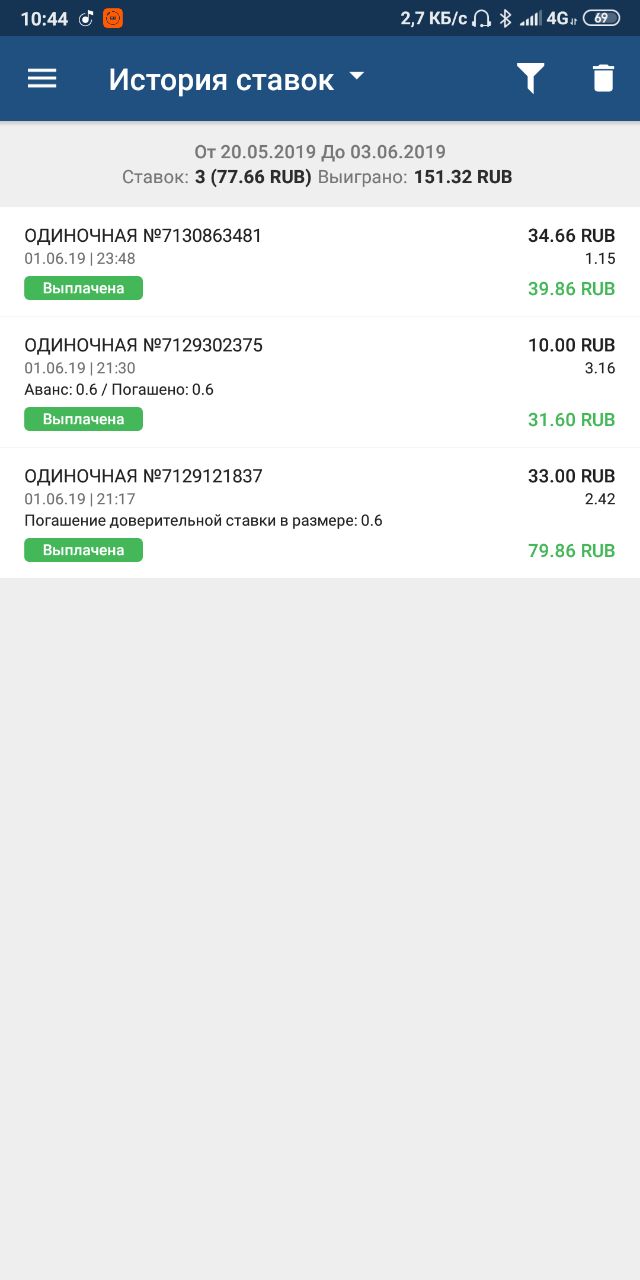View details of bet №7129302375
This screenshot has width=640, height=1280.
click(x=320, y=383)
